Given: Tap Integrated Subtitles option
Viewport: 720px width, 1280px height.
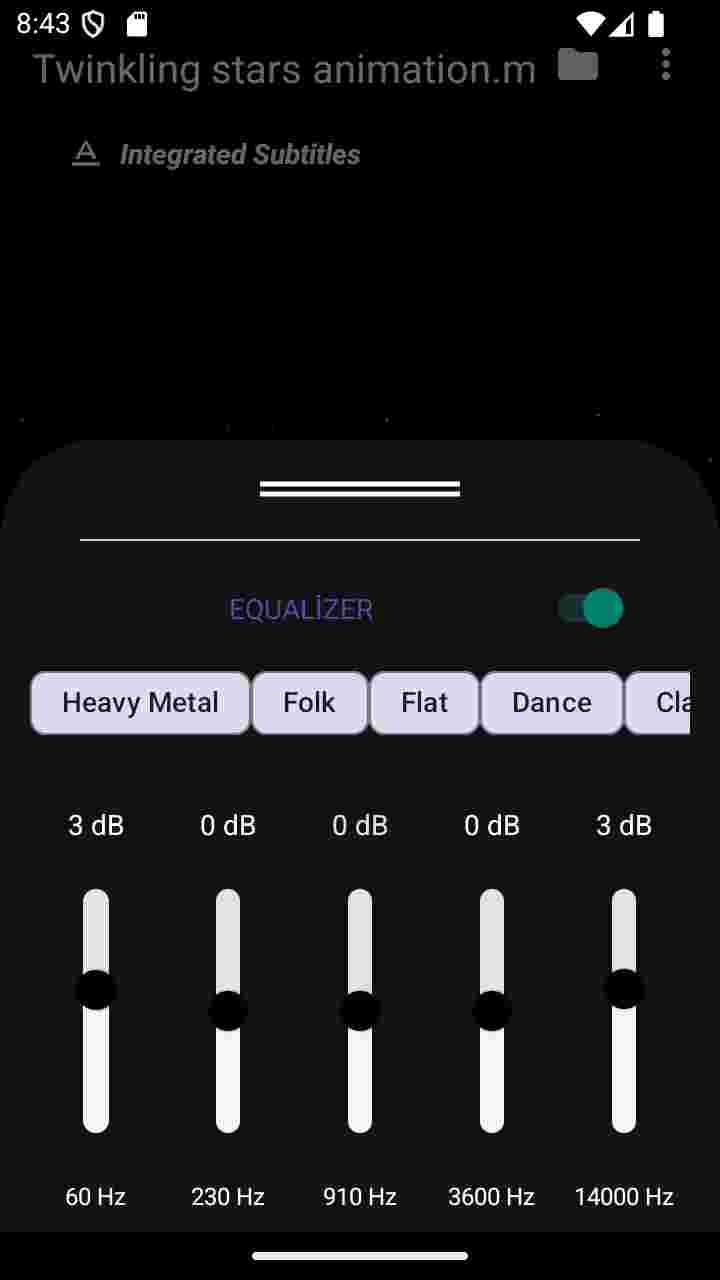Looking at the screenshot, I should [x=239, y=154].
